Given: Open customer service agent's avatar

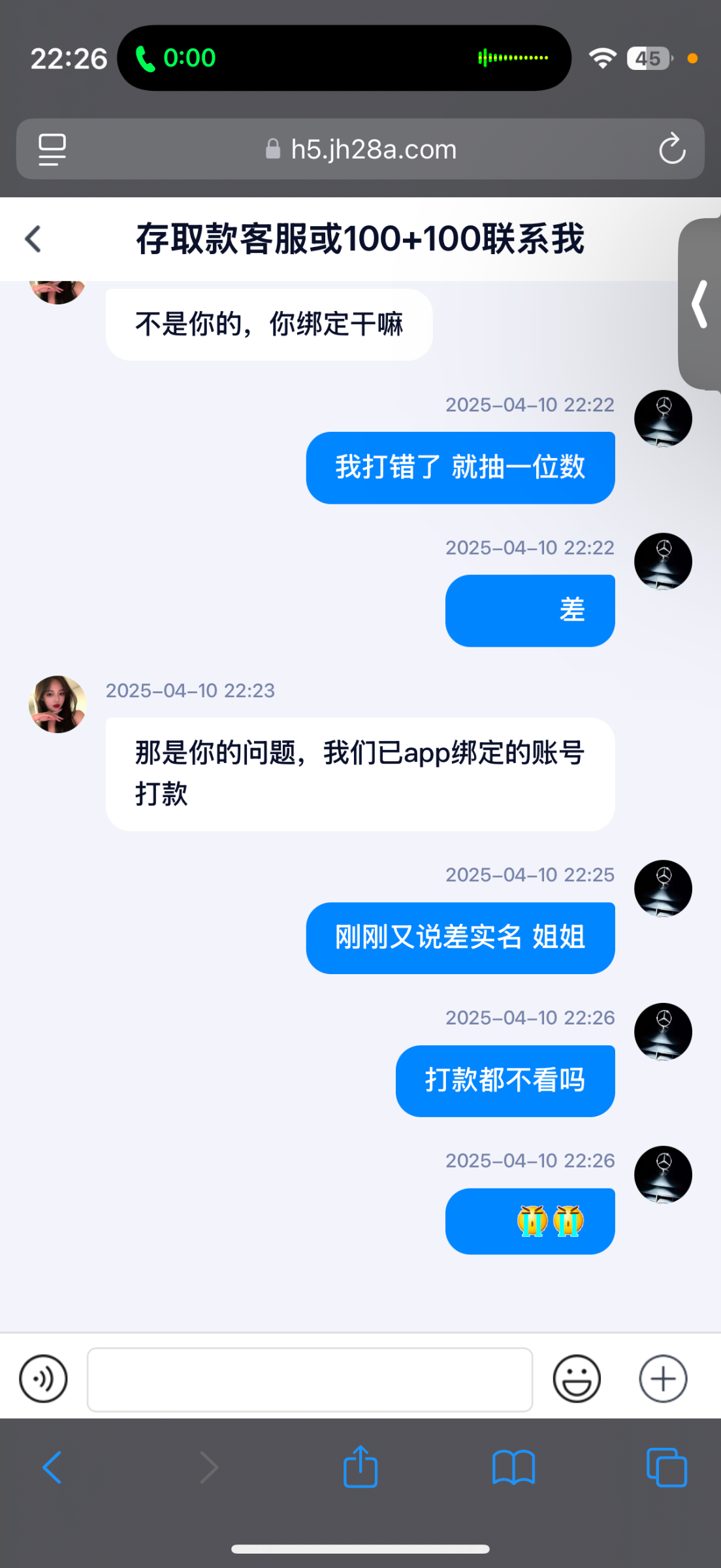Looking at the screenshot, I should [57, 704].
